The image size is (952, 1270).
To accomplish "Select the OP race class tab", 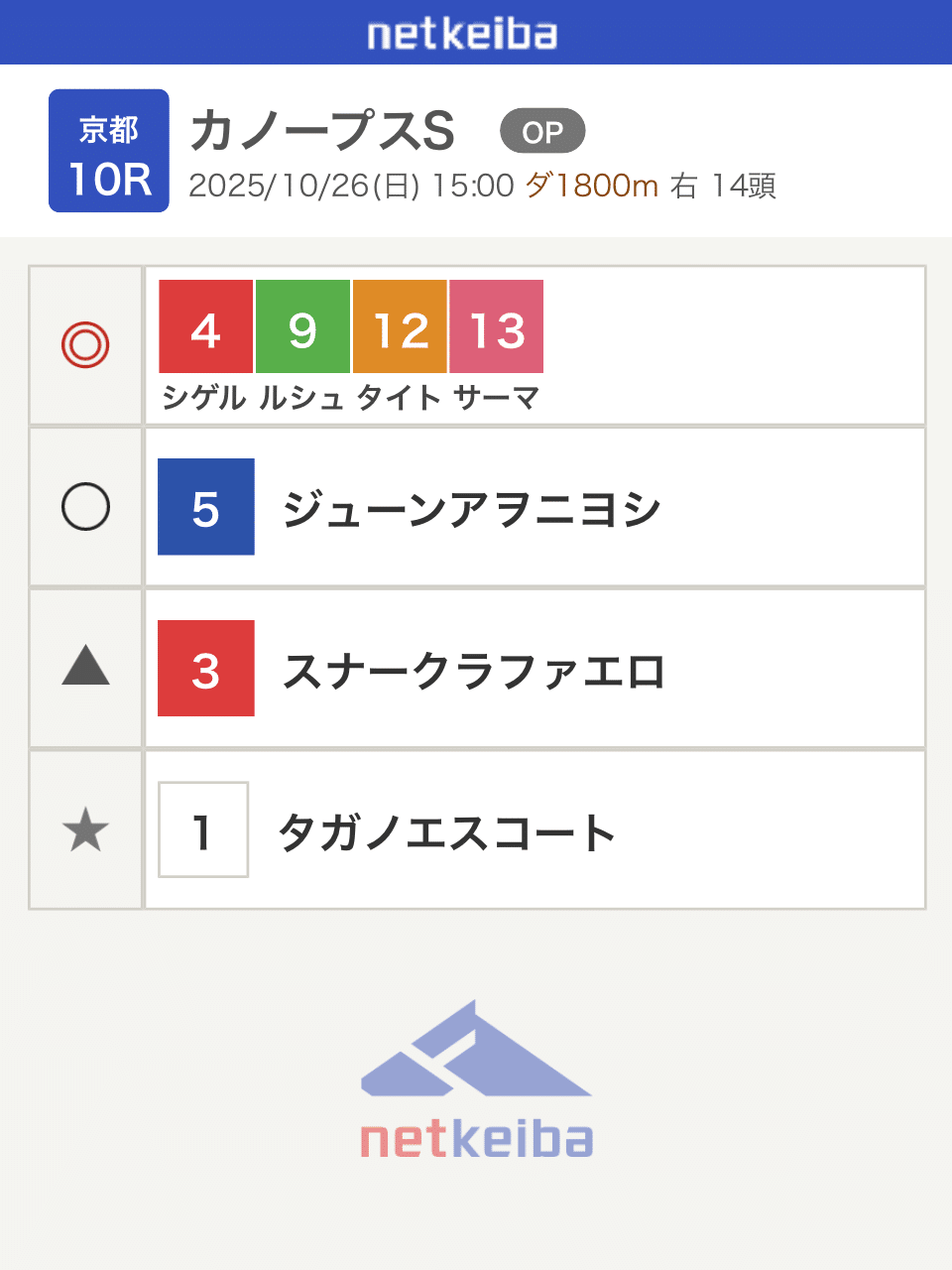I will [541, 130].
